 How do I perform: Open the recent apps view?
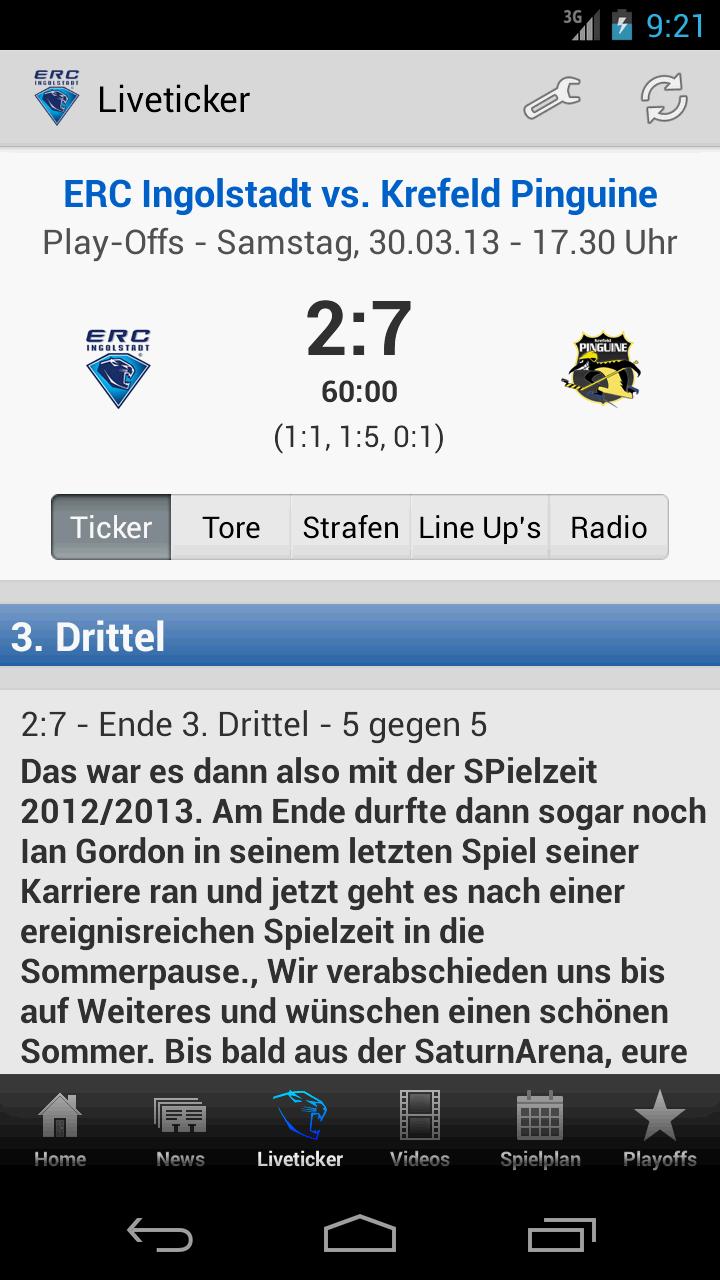coord(560,1235)
